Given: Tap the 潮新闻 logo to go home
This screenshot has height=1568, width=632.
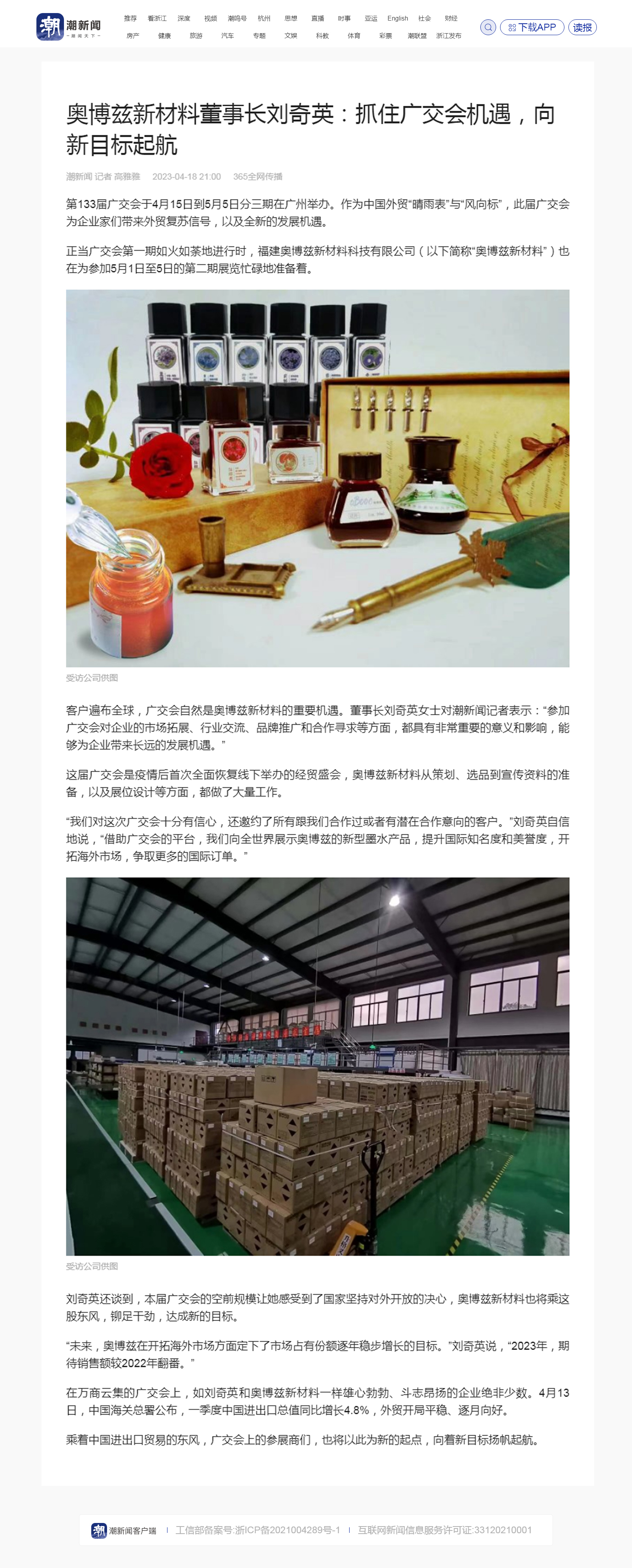Looking at the screenshot, I should coord(68,27).
